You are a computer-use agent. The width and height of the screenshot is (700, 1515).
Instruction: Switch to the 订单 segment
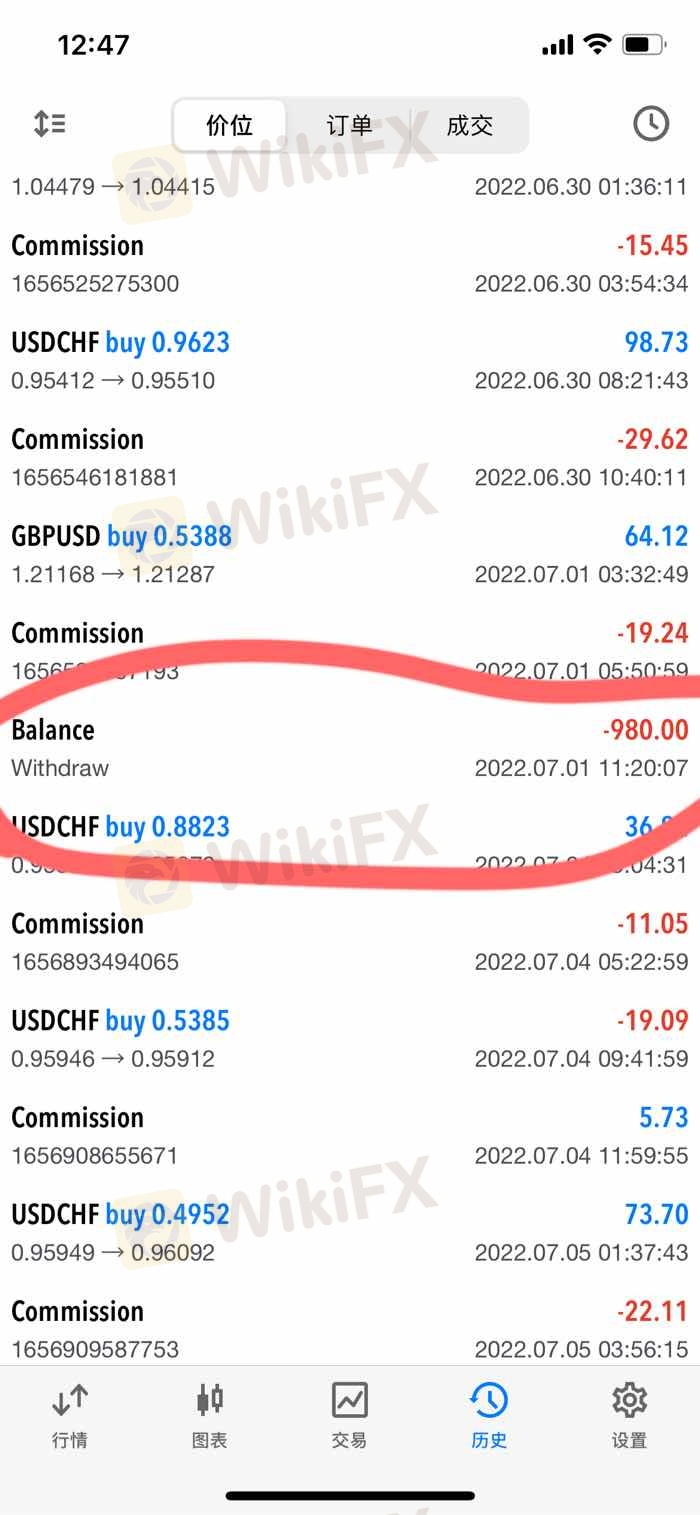[349, 125]
